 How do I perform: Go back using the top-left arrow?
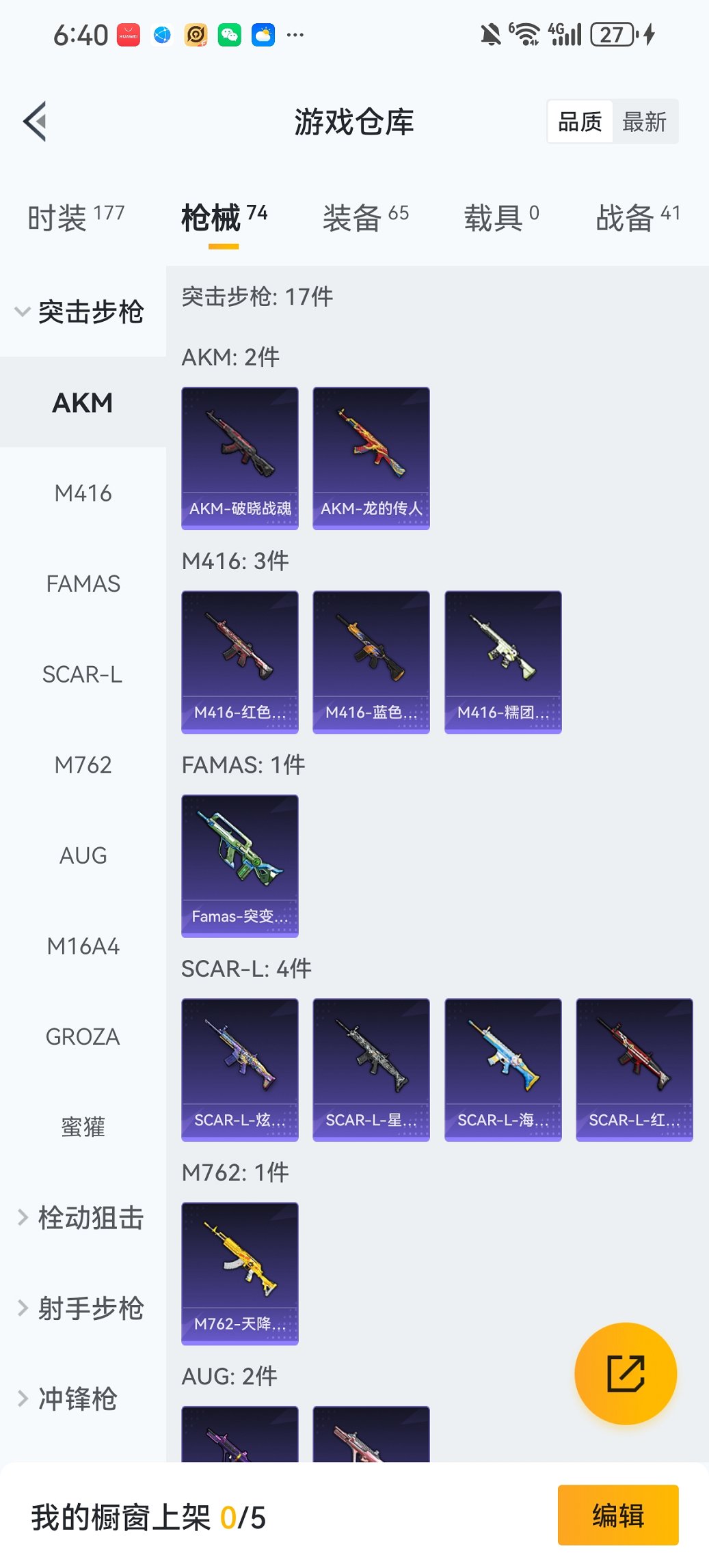click(35, 122)
